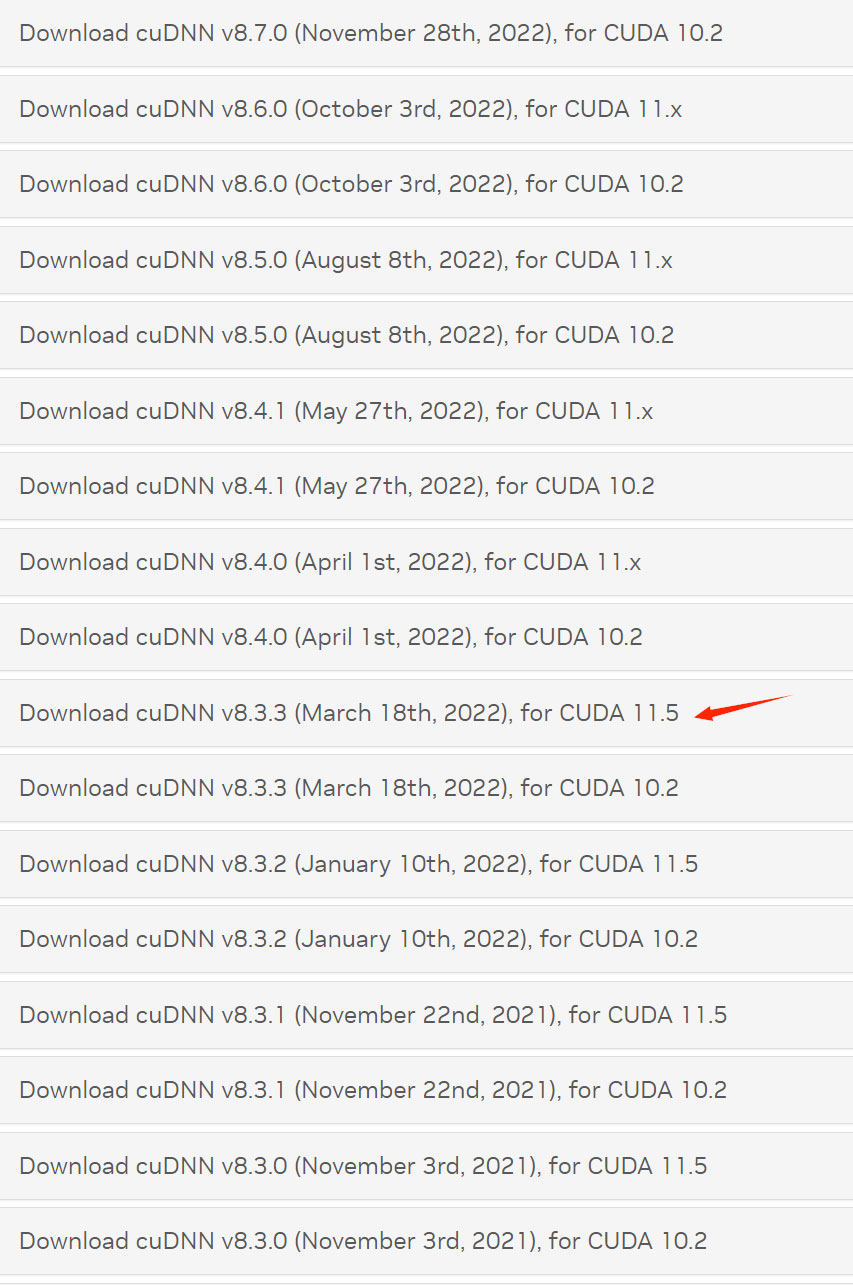Viewport: 853px width, 1285px height.
Task: Open cuDNN v8.5.0 for CUDA 10.2
Action: 346,335
